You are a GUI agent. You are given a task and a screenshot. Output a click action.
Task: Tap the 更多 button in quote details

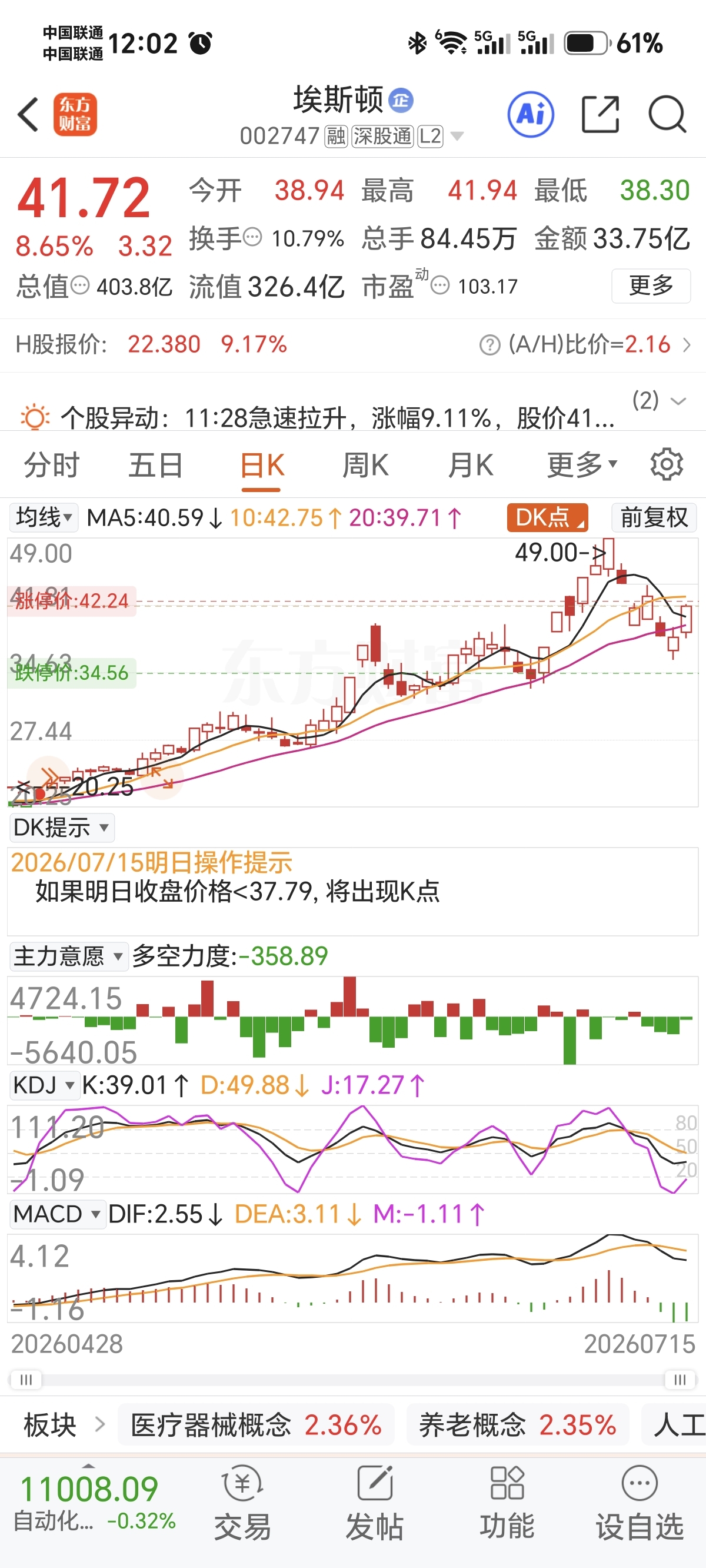651,285
